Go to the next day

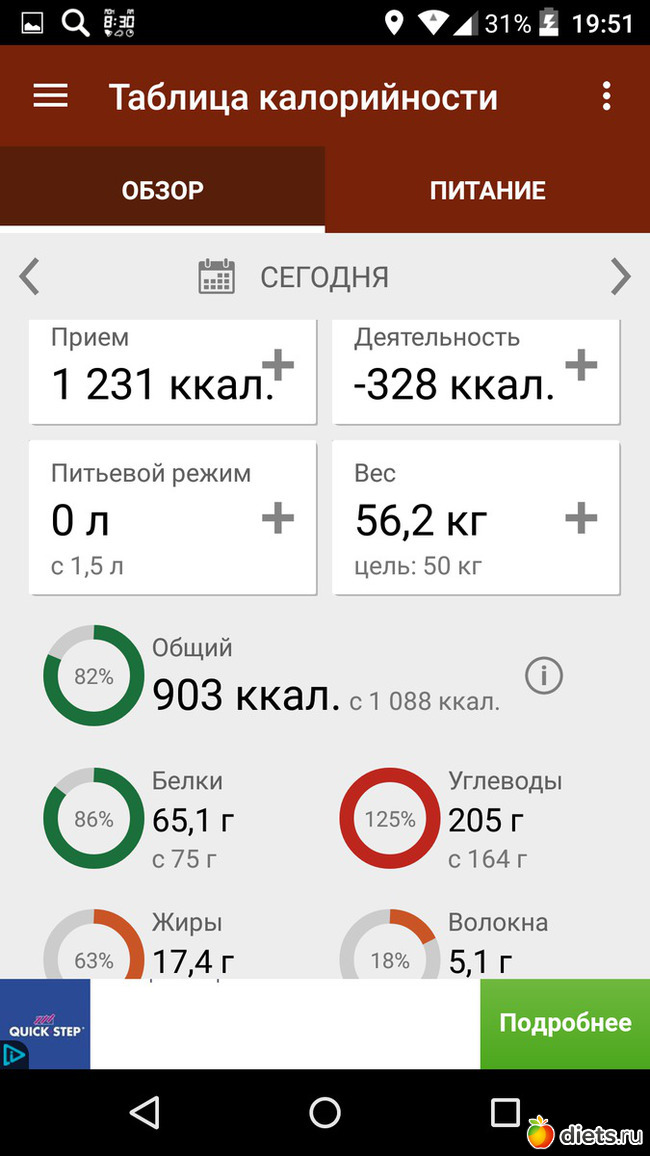[x=621, y=277]
